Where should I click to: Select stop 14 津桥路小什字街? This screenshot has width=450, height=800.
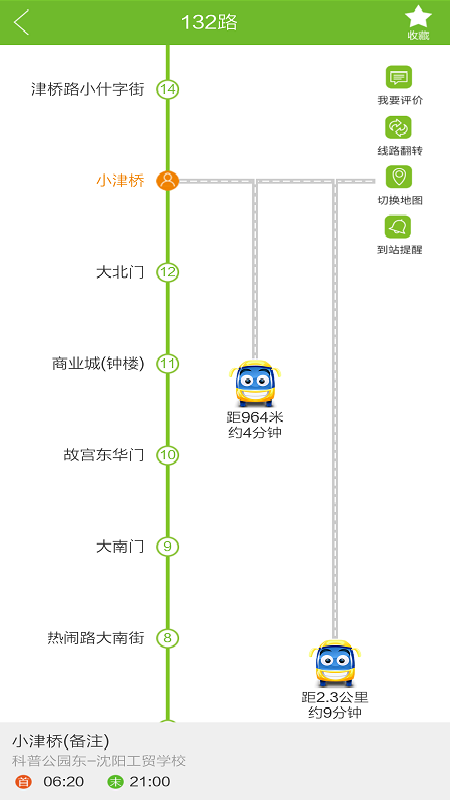[x=105, y=90]
